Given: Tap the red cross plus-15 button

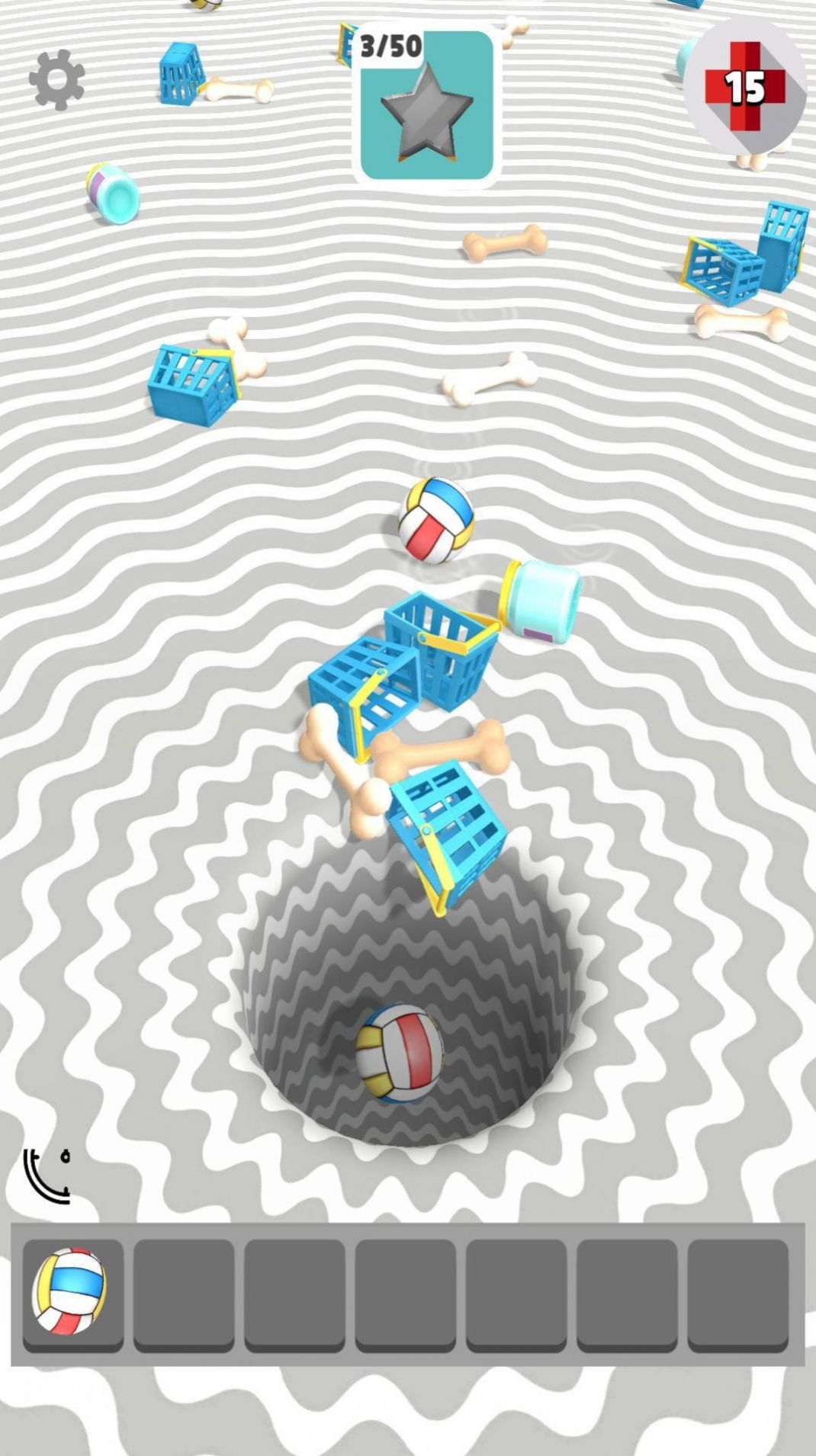Looking at the screenshot, I should pyautogui.click(x=744, y=85).
